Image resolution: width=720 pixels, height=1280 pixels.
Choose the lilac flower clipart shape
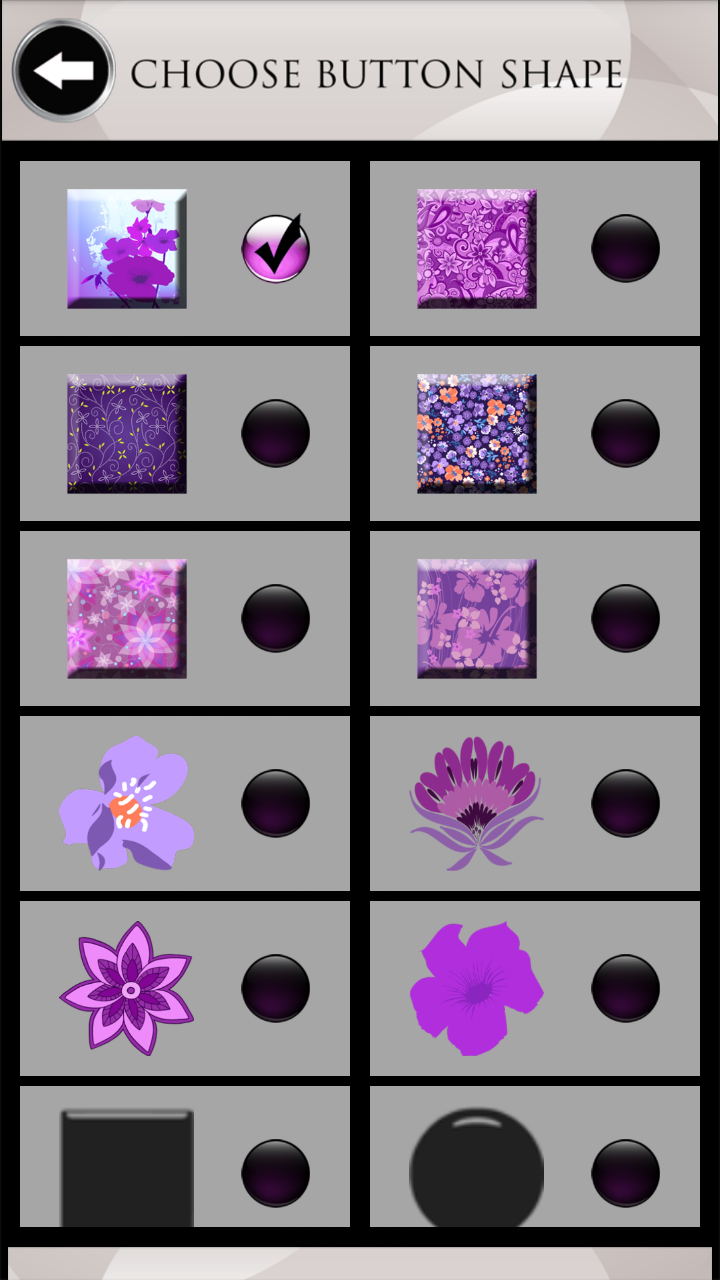pos(127,803)
